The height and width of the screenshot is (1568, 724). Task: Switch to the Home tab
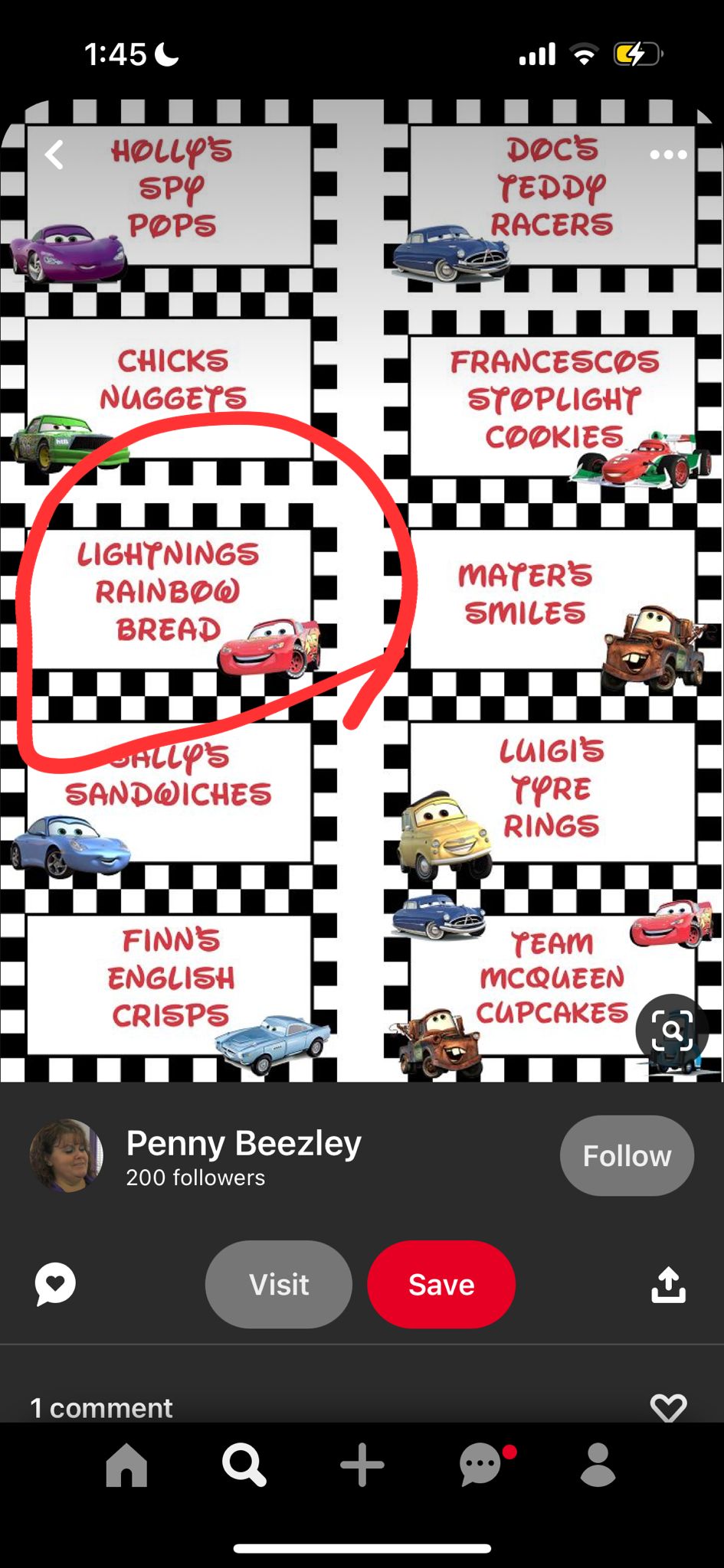126,1465
